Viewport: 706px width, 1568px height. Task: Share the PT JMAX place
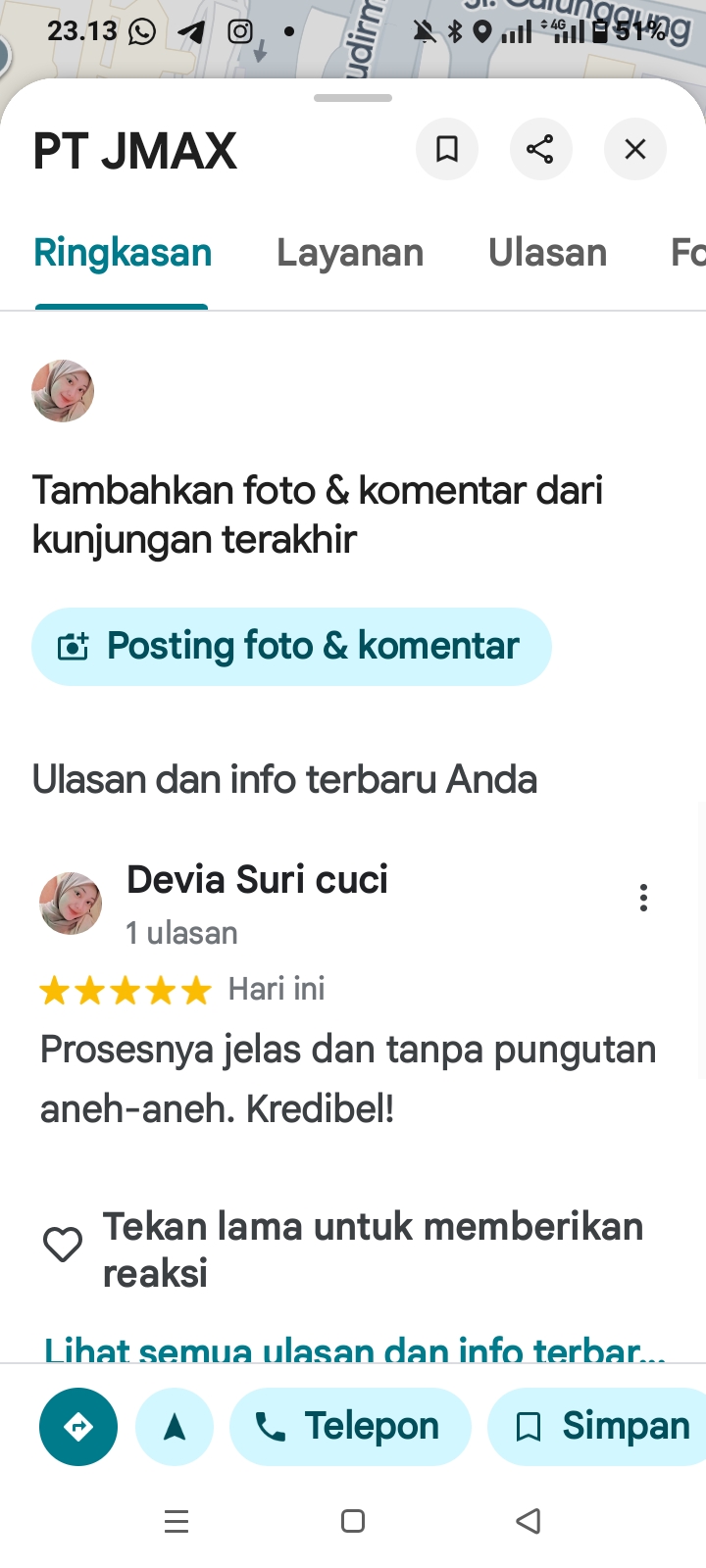tap(540, 149)
